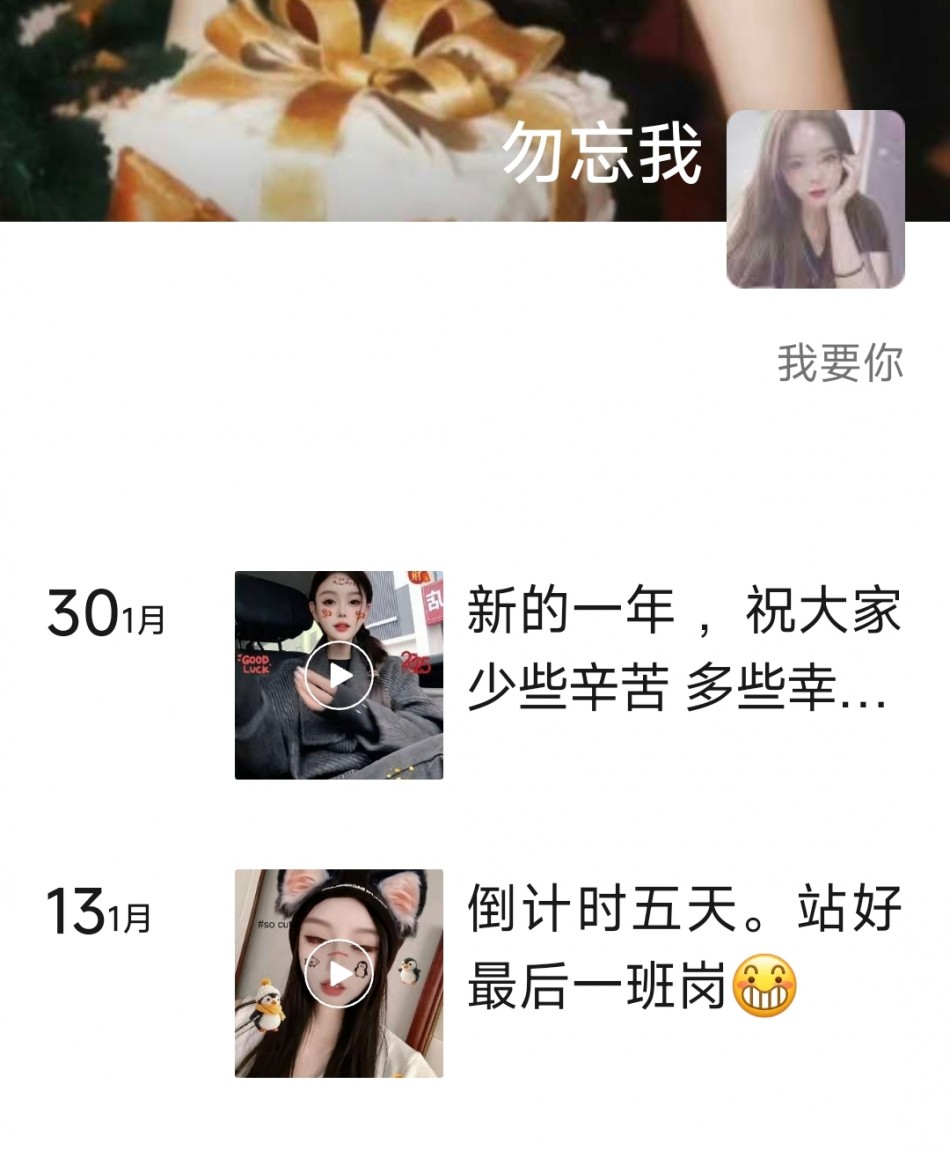Play the 13 January cat-ears video
Image resolution: width=950 pixels, height=1150 pixels.
(x=339, y=973)
